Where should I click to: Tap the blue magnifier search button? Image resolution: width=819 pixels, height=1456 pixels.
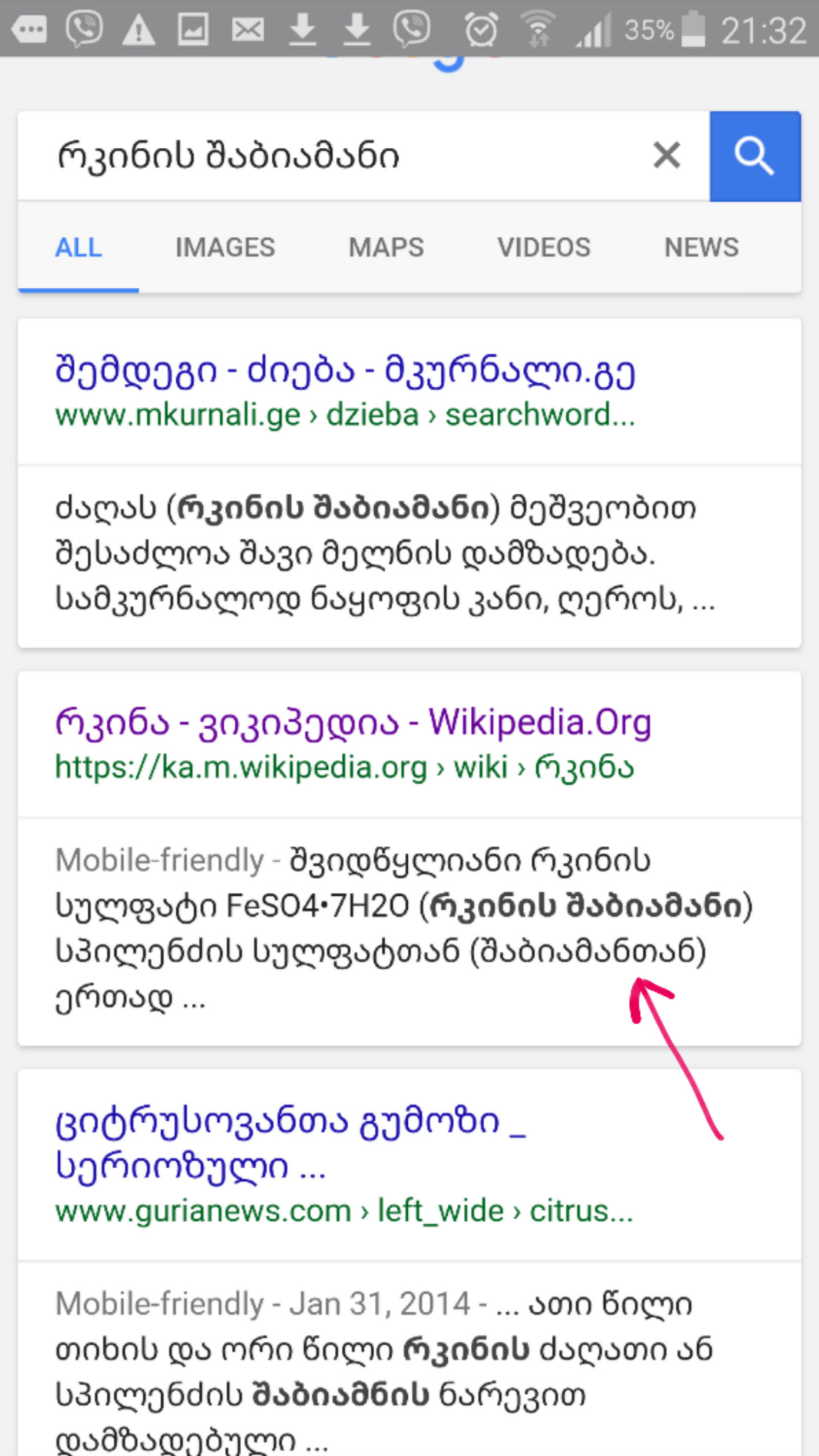(x=755, y=156)
